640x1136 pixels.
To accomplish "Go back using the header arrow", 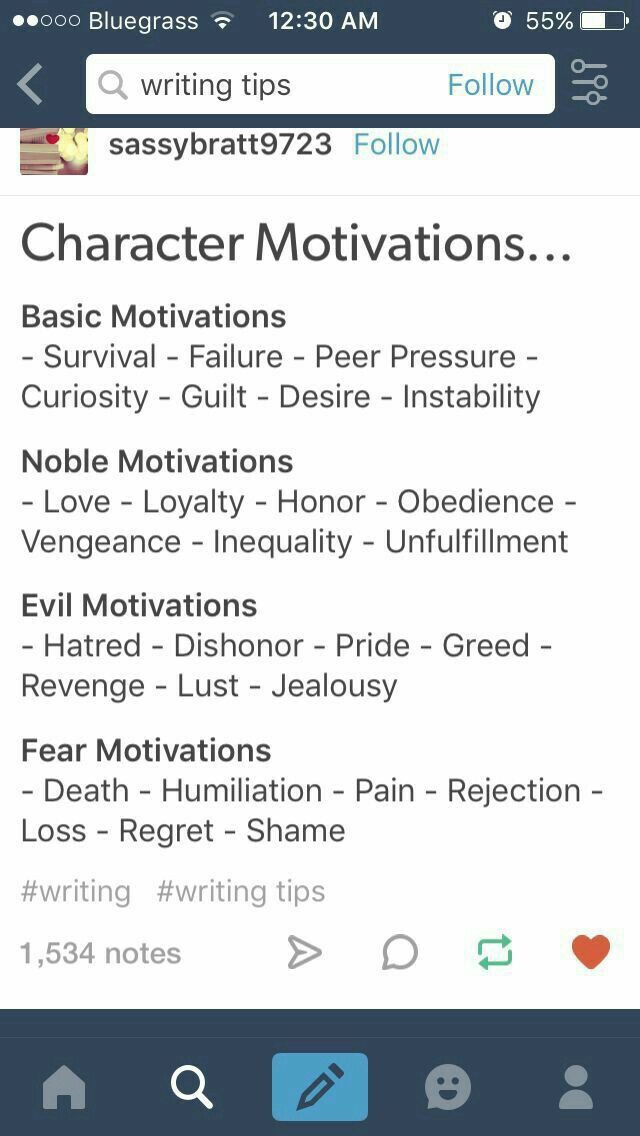I will click(x=30, y=85).
